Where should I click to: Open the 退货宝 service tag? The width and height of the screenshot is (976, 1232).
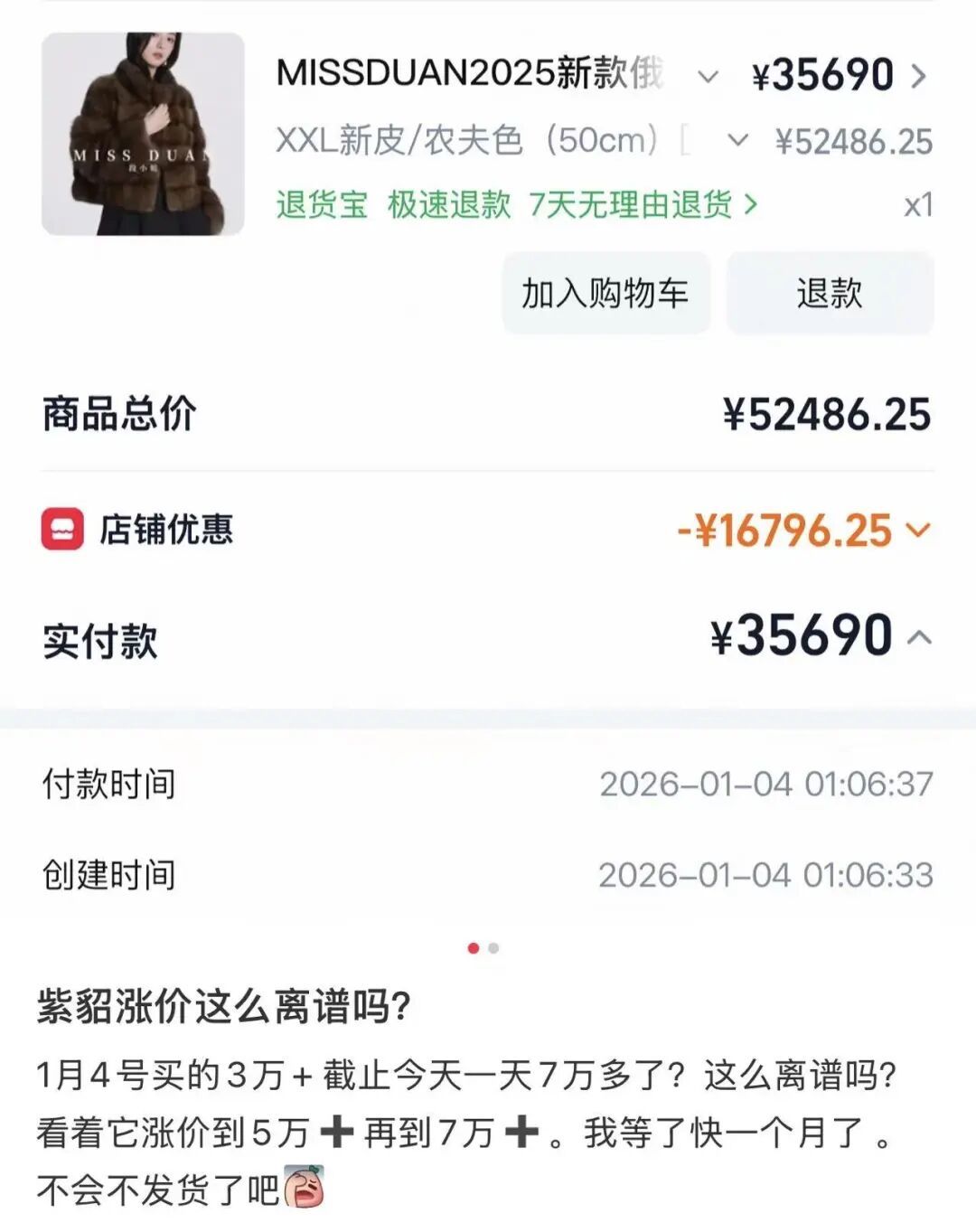click(x=321, y=205)
